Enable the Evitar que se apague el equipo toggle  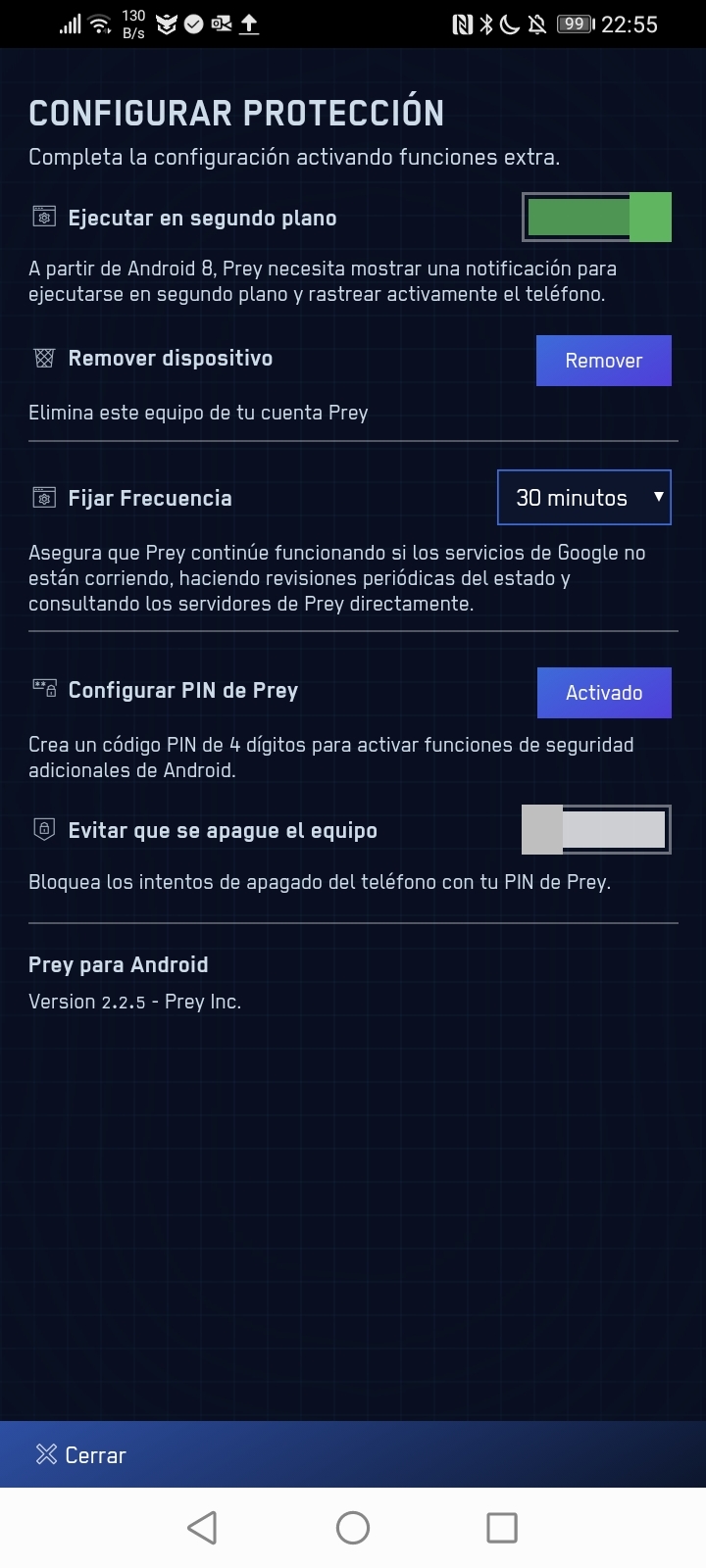595,829
